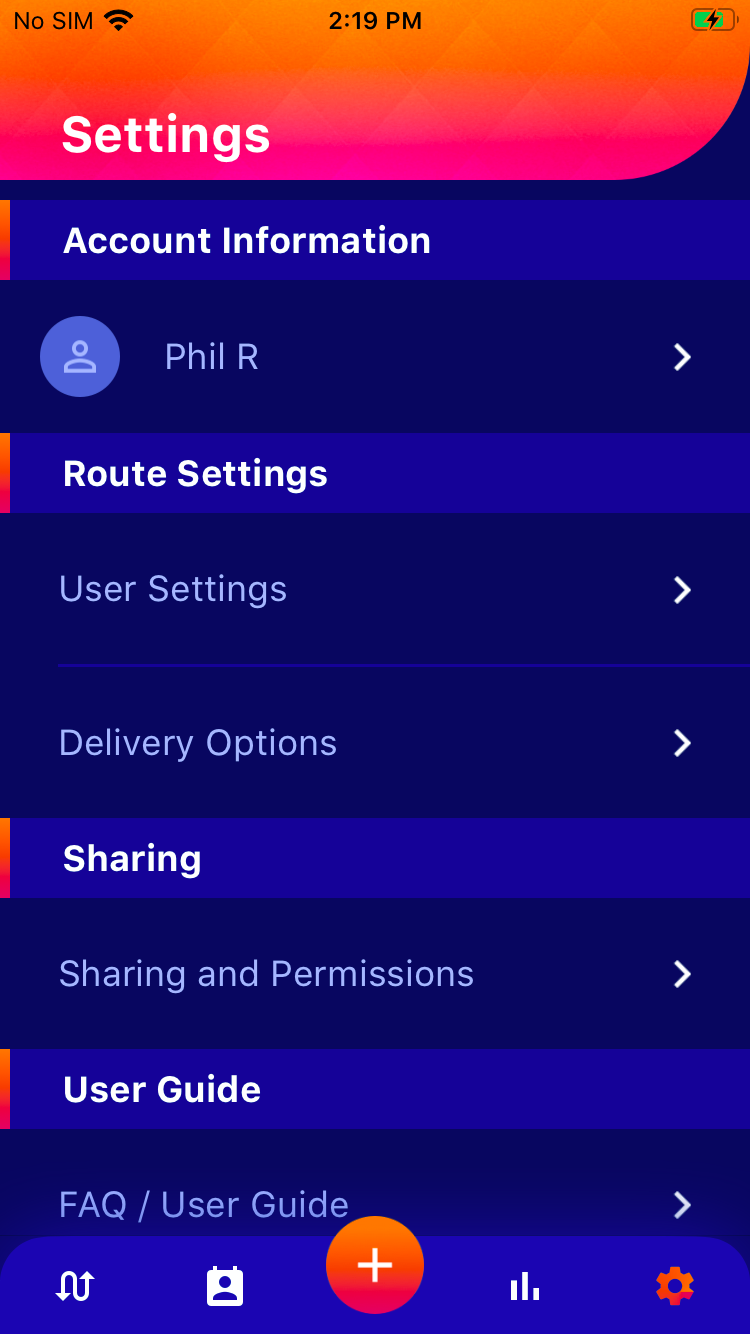Switch to the routes tab
The width and height of the screenshot is (750, 1334).
[x=75, y=1287]
